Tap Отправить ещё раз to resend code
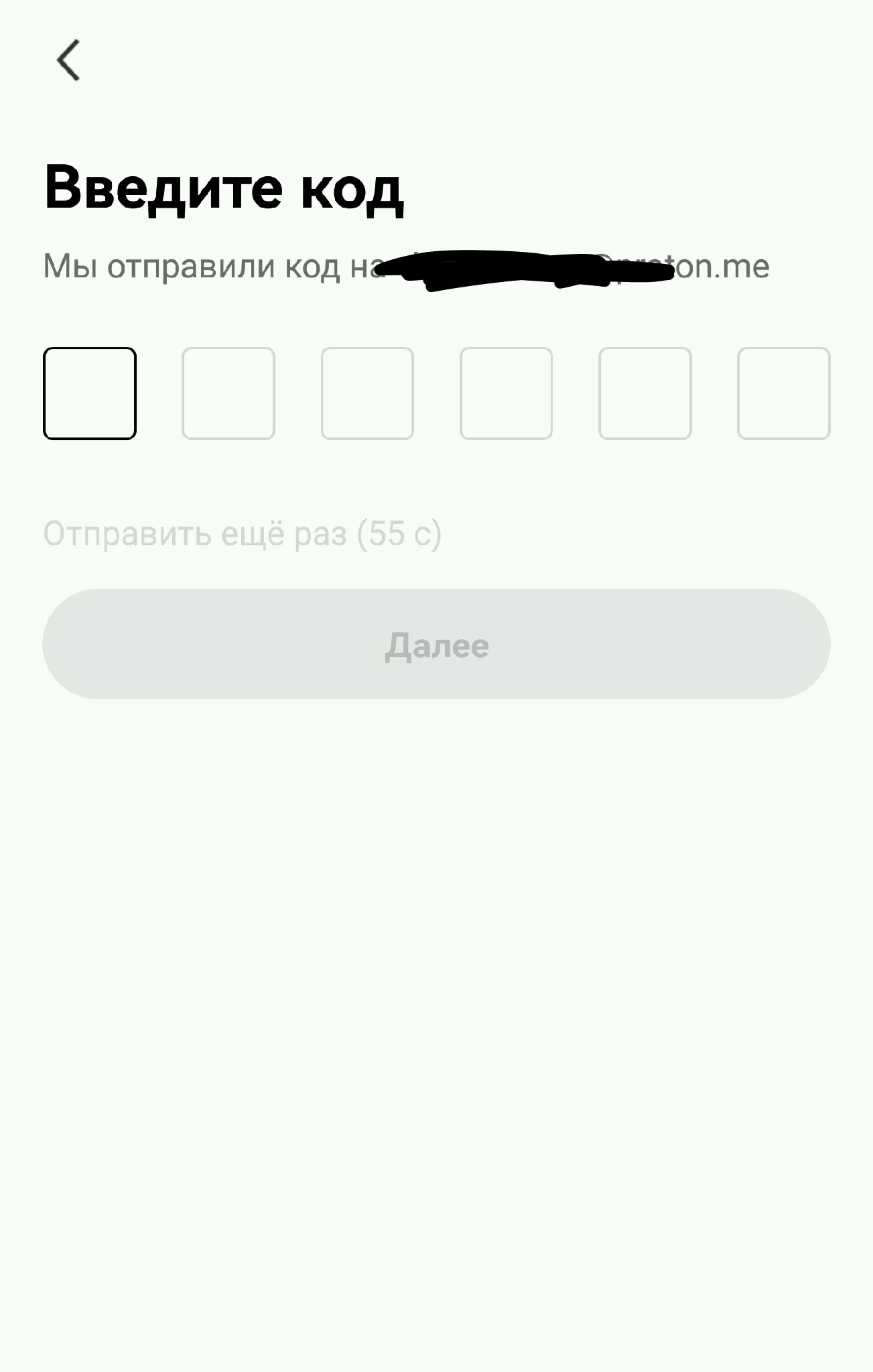This screenshot has height=1372, width=873. point(242,534)
